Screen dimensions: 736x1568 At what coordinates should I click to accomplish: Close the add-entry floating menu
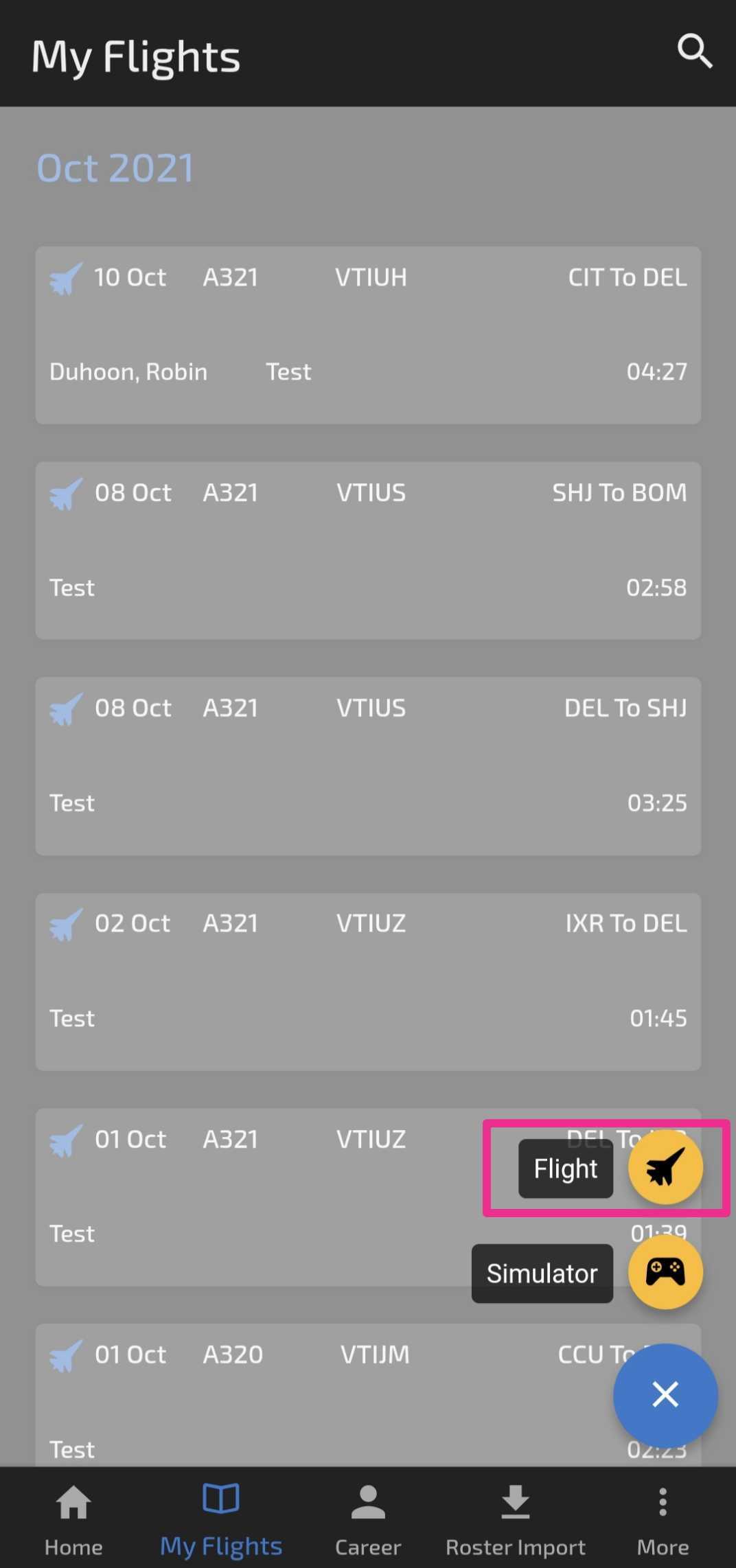point(665,1394)
